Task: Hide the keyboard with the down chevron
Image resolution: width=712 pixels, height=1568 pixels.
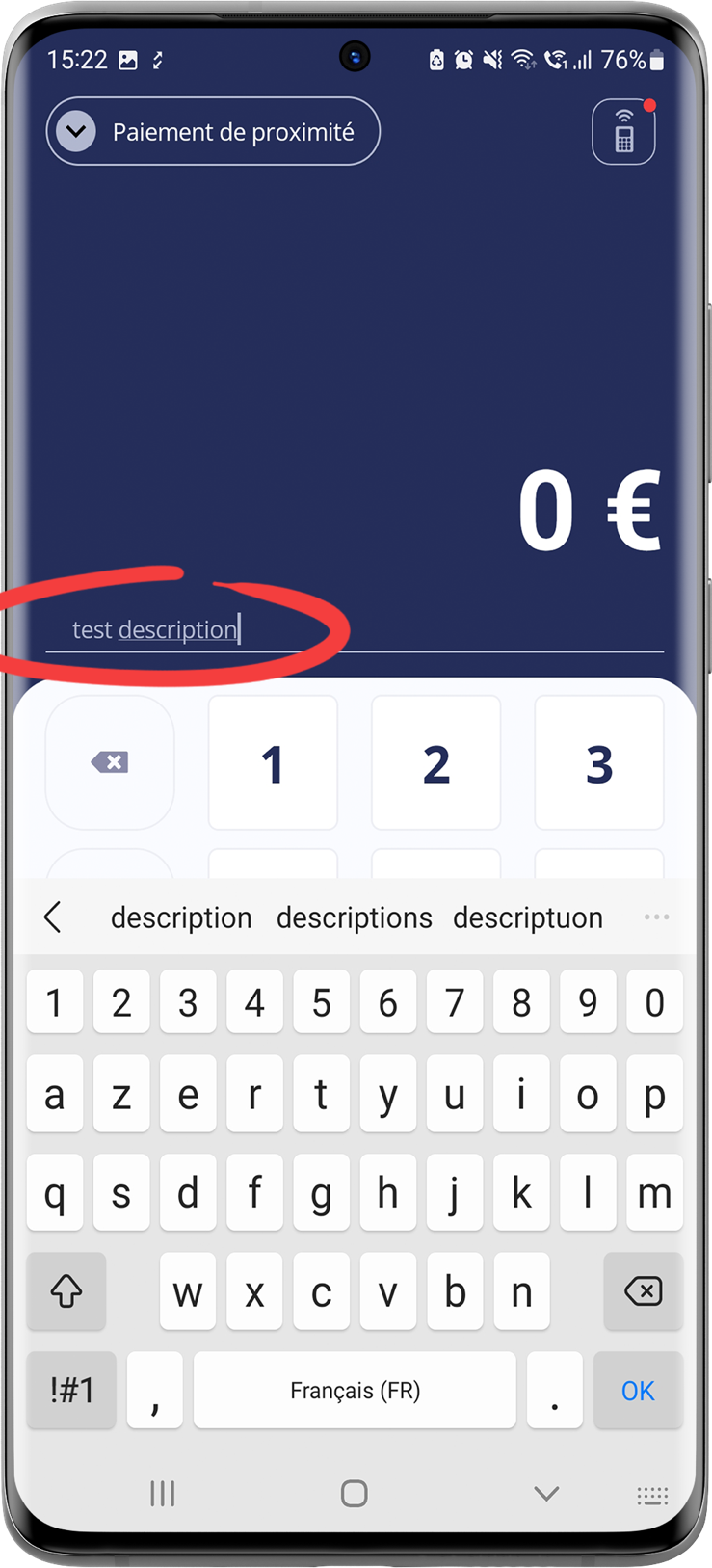Action: coord(546,1494)
